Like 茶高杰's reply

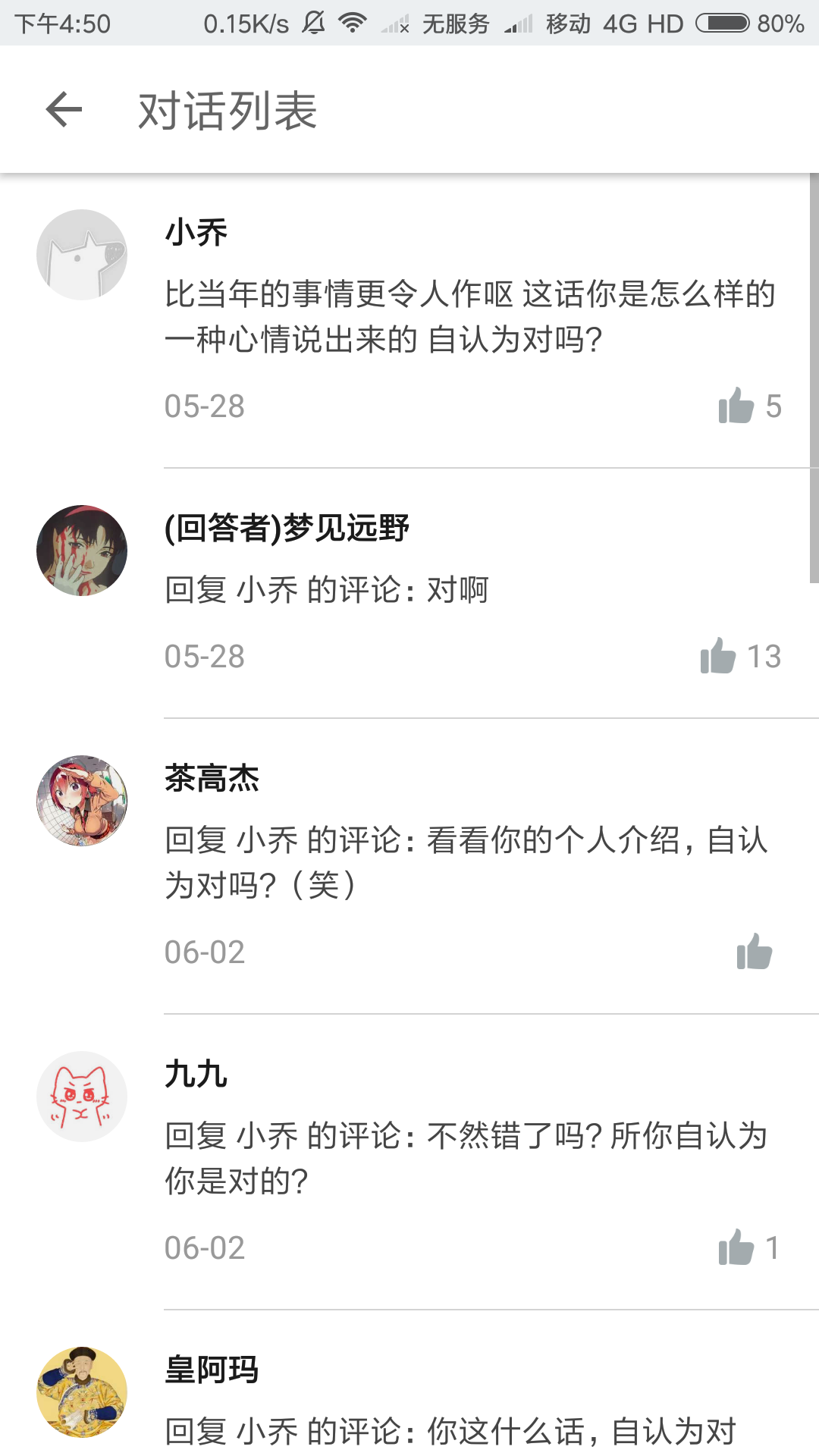point(755,952)
